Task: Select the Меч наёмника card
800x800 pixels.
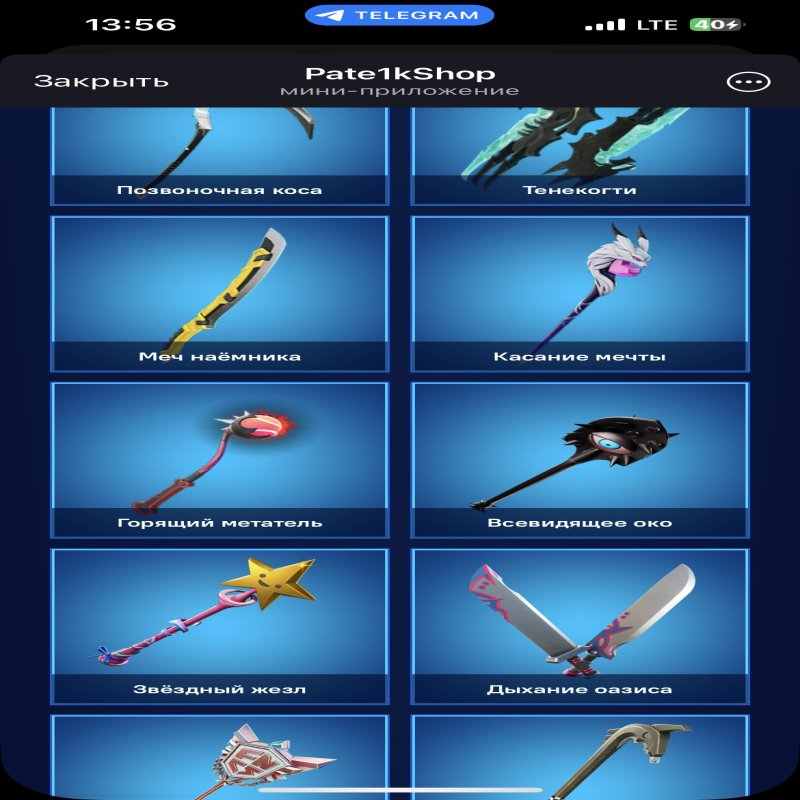Action: (219, 294)
